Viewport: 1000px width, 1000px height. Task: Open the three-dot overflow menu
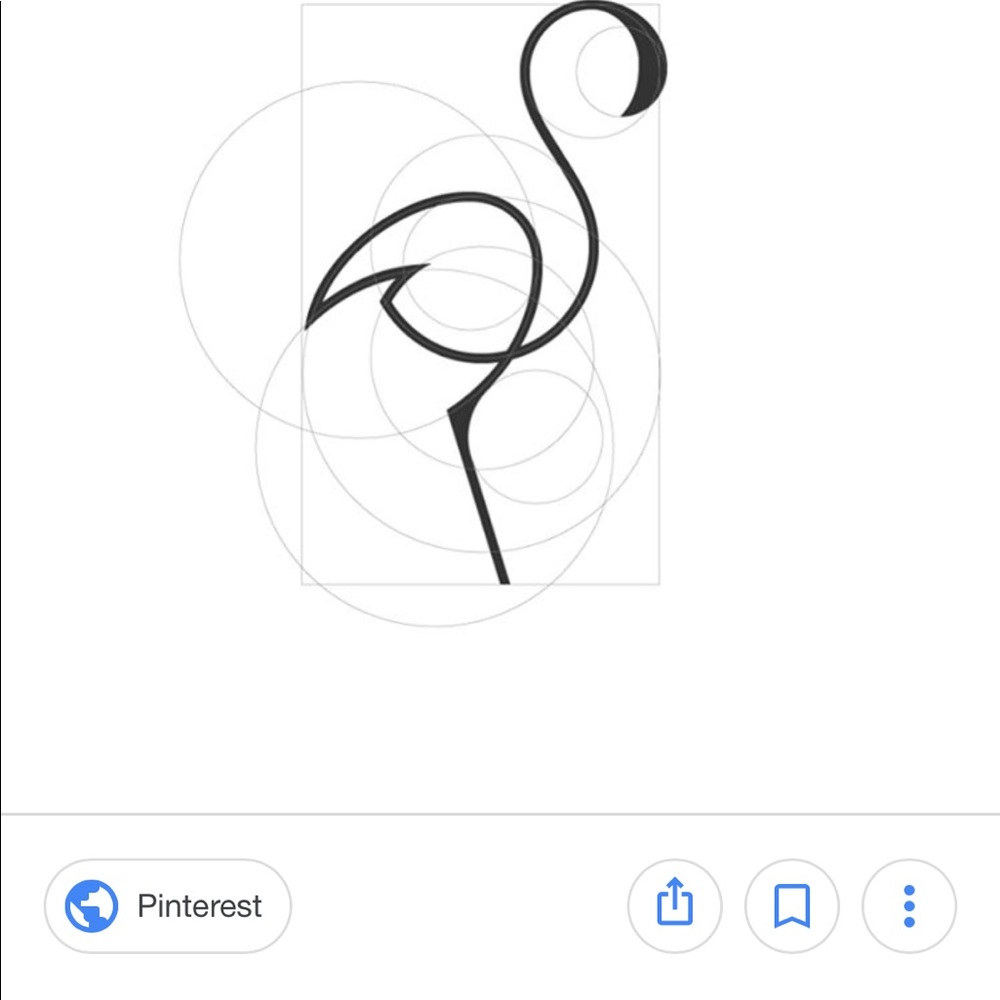[x=908, y=906]
